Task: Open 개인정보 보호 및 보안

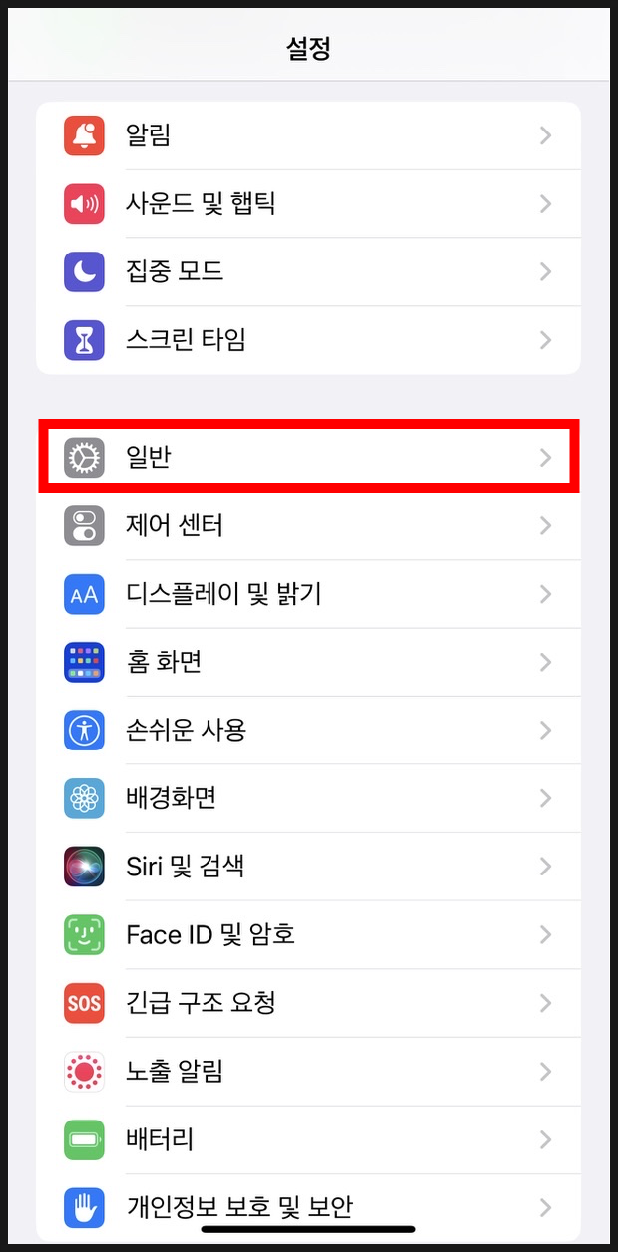Action: [308, 1207]
